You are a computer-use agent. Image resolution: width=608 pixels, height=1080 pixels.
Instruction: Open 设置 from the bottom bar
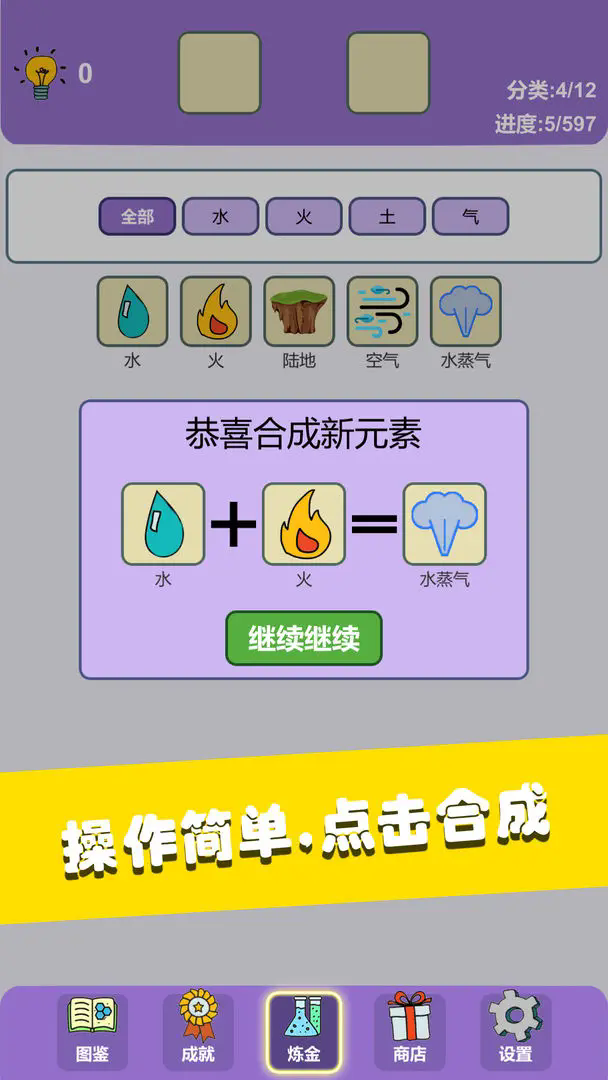point(516,1031)
